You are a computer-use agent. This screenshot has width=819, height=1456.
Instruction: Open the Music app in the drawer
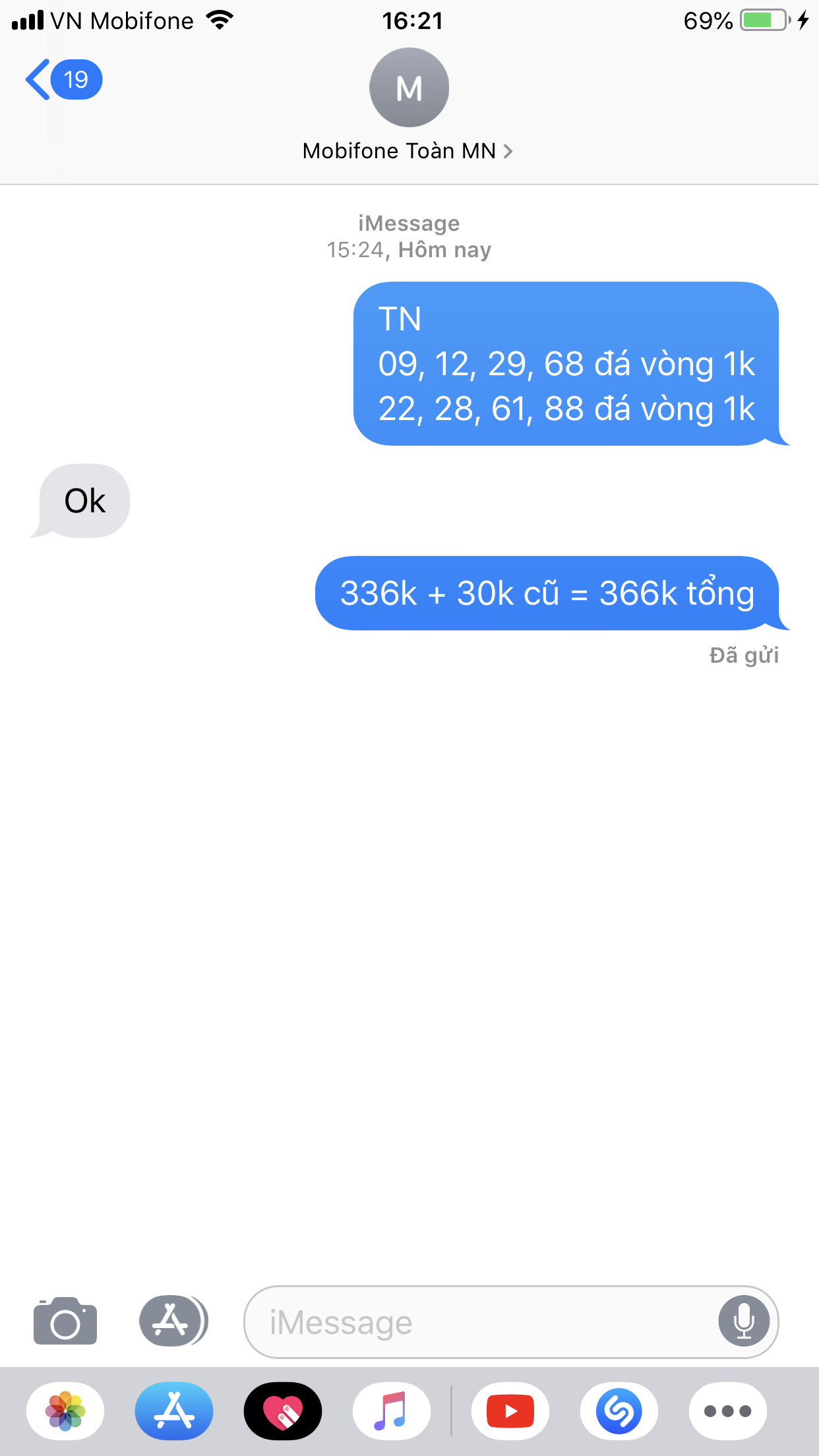click(x=392, y=1411)
